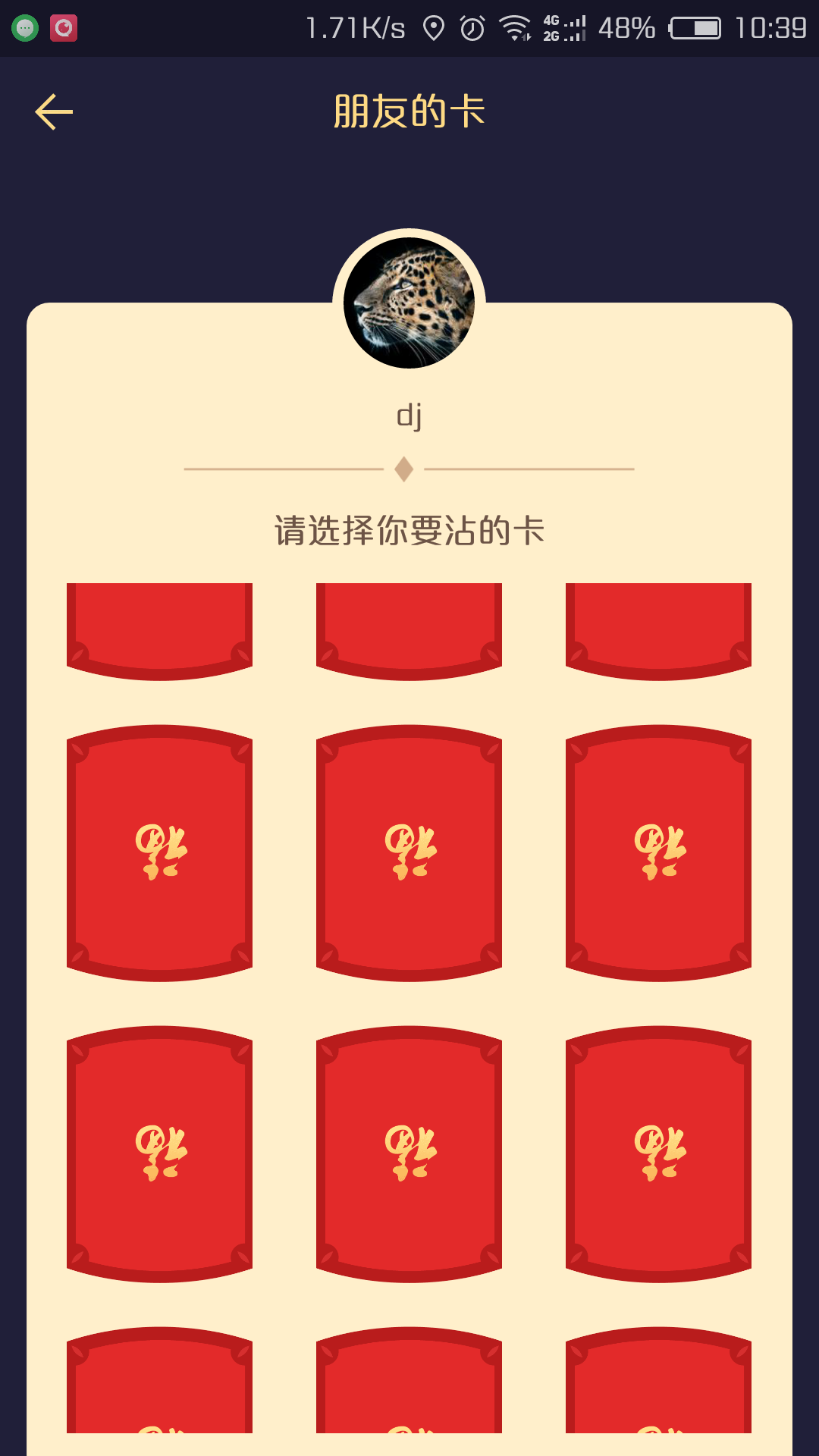Pick the left card in the upper full row

[159, 852]
